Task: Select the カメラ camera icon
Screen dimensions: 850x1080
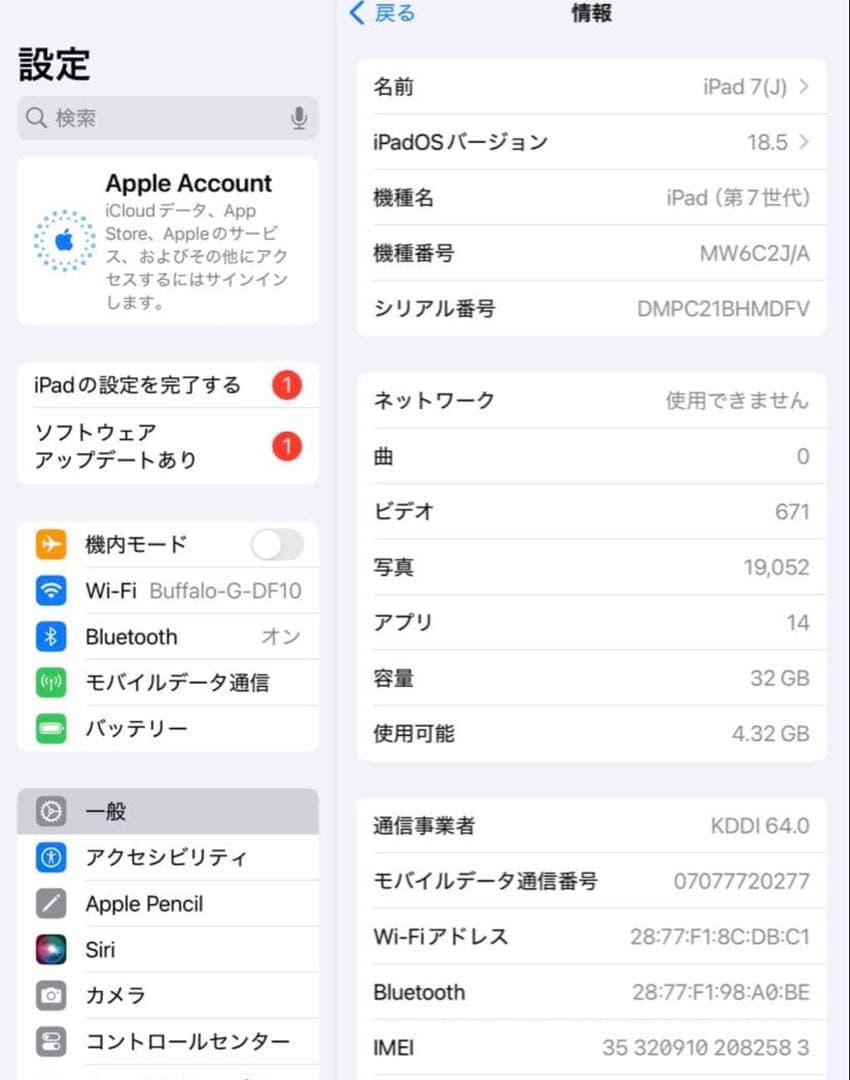Action: pos(51,995)
